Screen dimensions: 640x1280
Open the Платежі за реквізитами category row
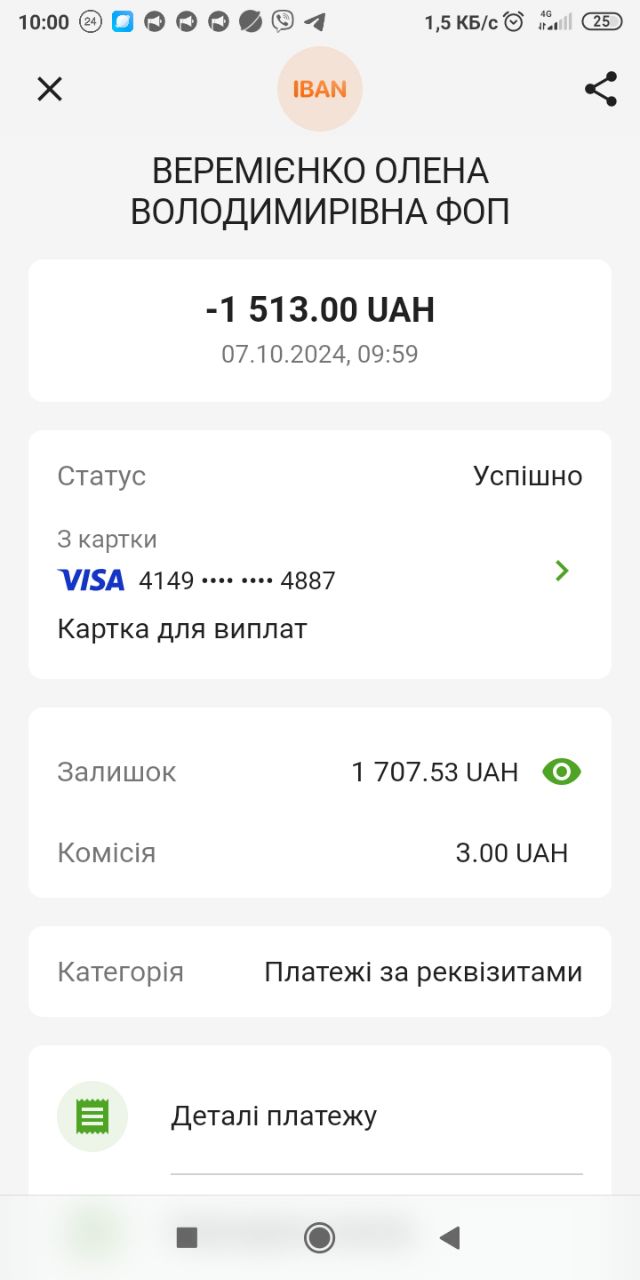[319, 972]
